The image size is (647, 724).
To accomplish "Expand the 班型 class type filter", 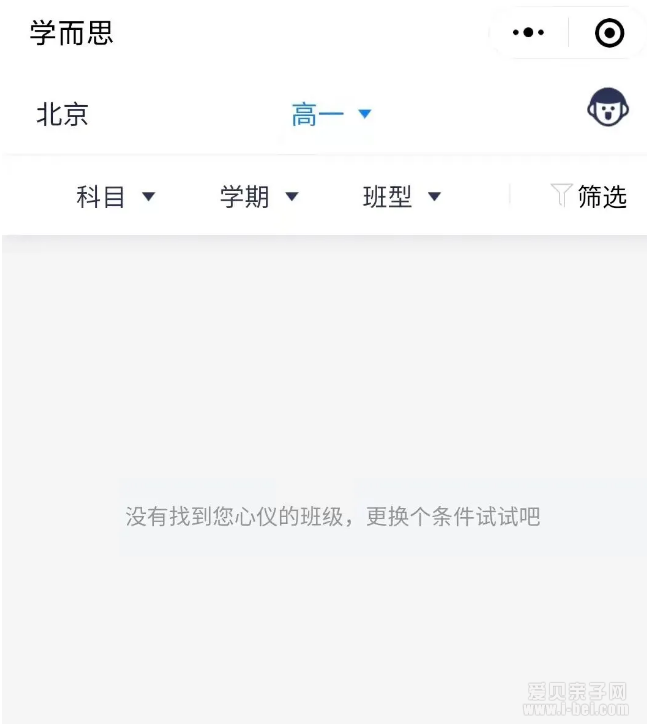I will pos(401,197).
